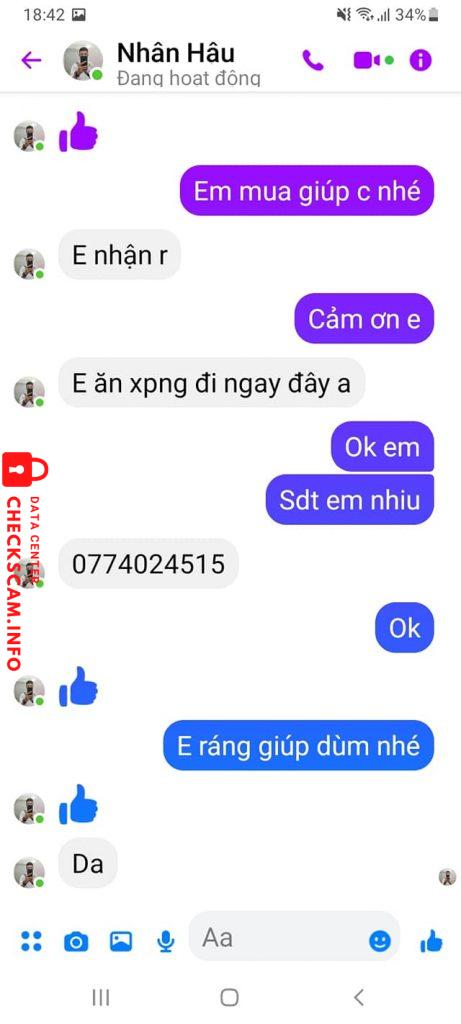Screen dimensions: 461x1024
Task: Open the conversation info icon
Action: (x=421, y=61)
